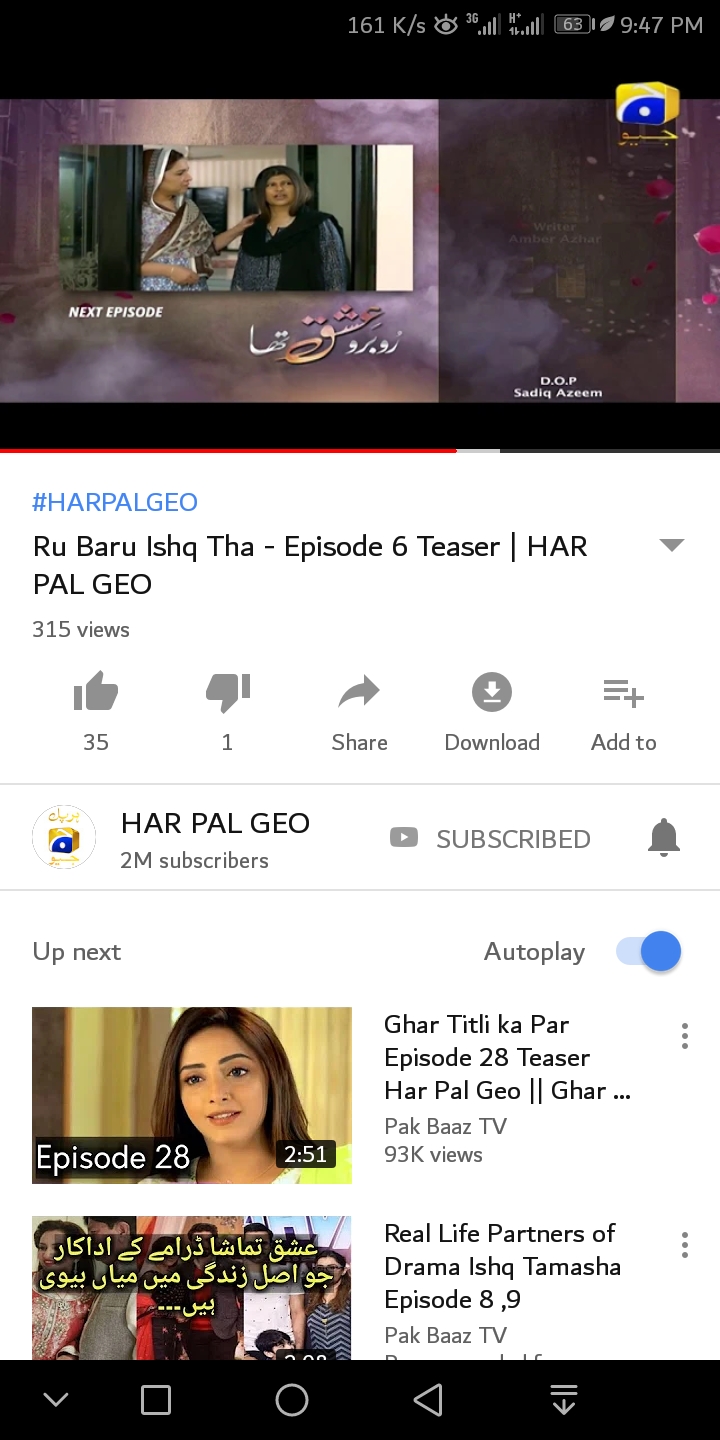This screenshot has width=720, height=1440.
Task: Expand the video description arrow
Action: point(672,545)
